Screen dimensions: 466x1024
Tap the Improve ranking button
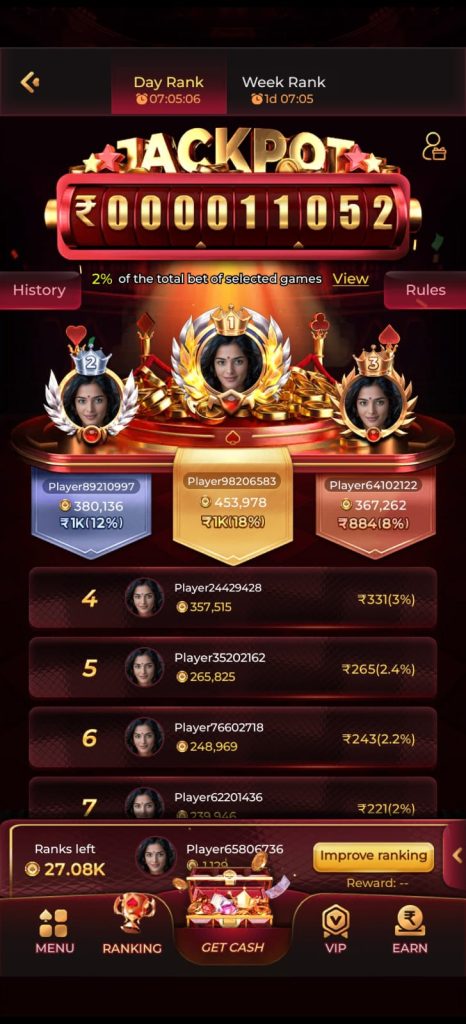[x=373, y=856]
